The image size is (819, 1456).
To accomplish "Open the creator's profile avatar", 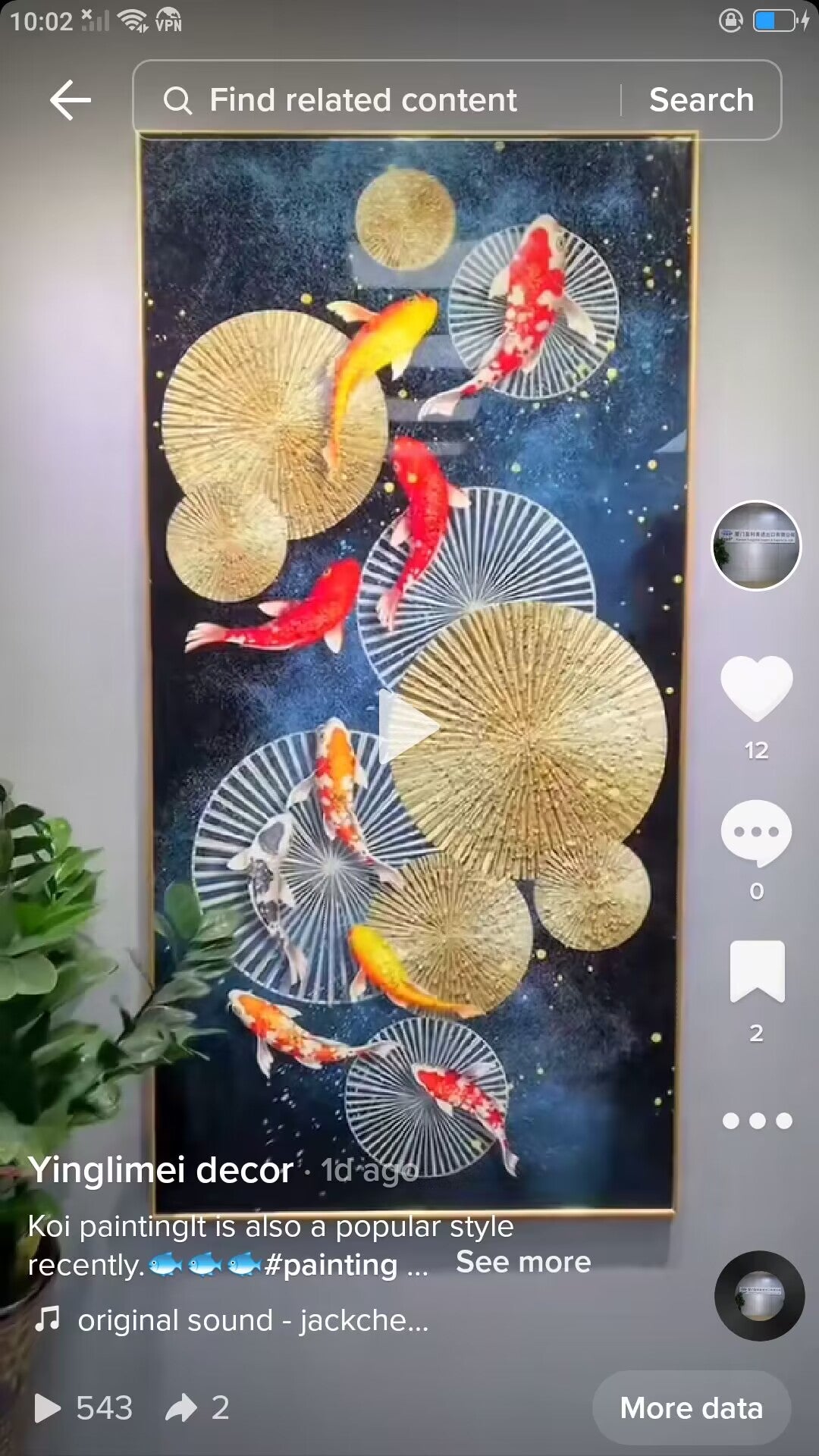I will (x=756, y=545).
